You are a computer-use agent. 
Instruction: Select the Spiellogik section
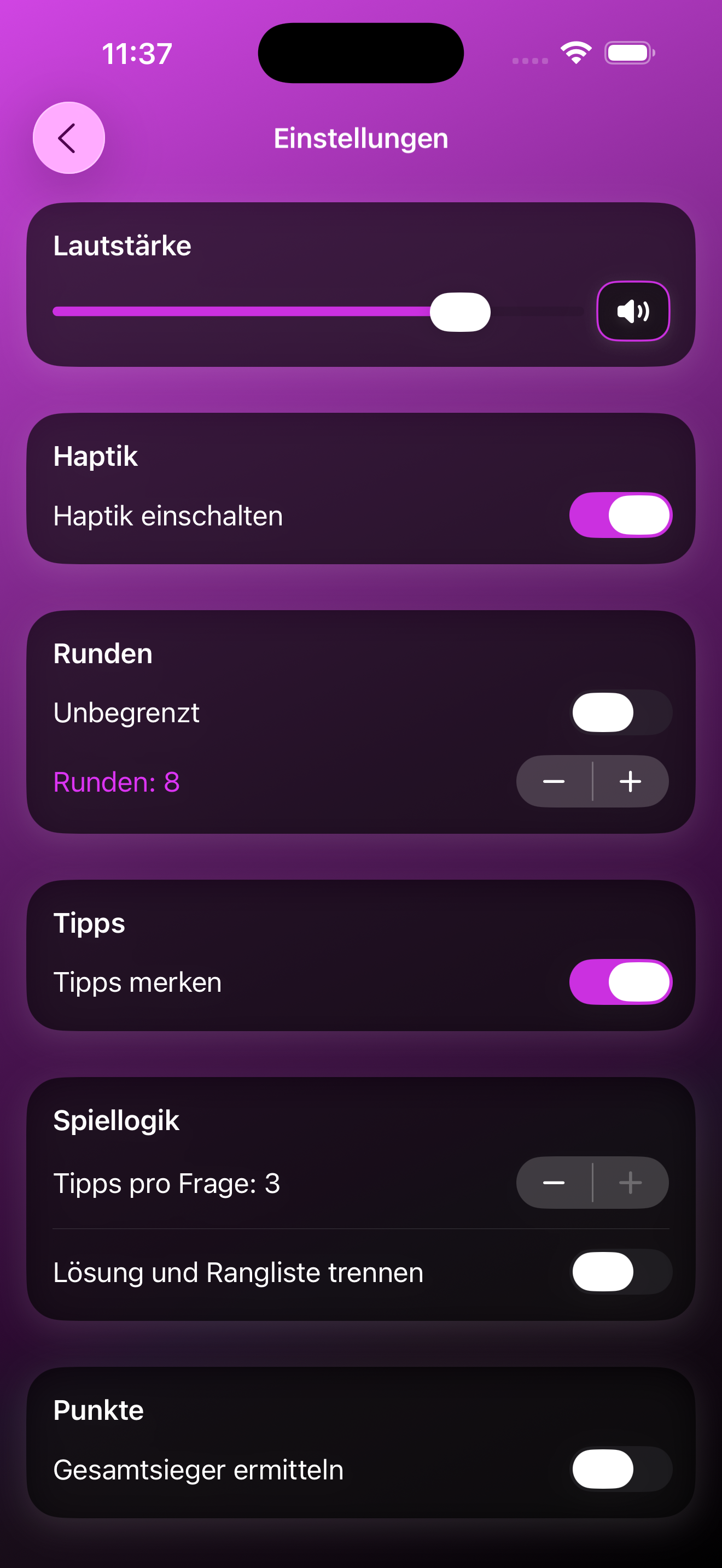tap(117, 1120)
